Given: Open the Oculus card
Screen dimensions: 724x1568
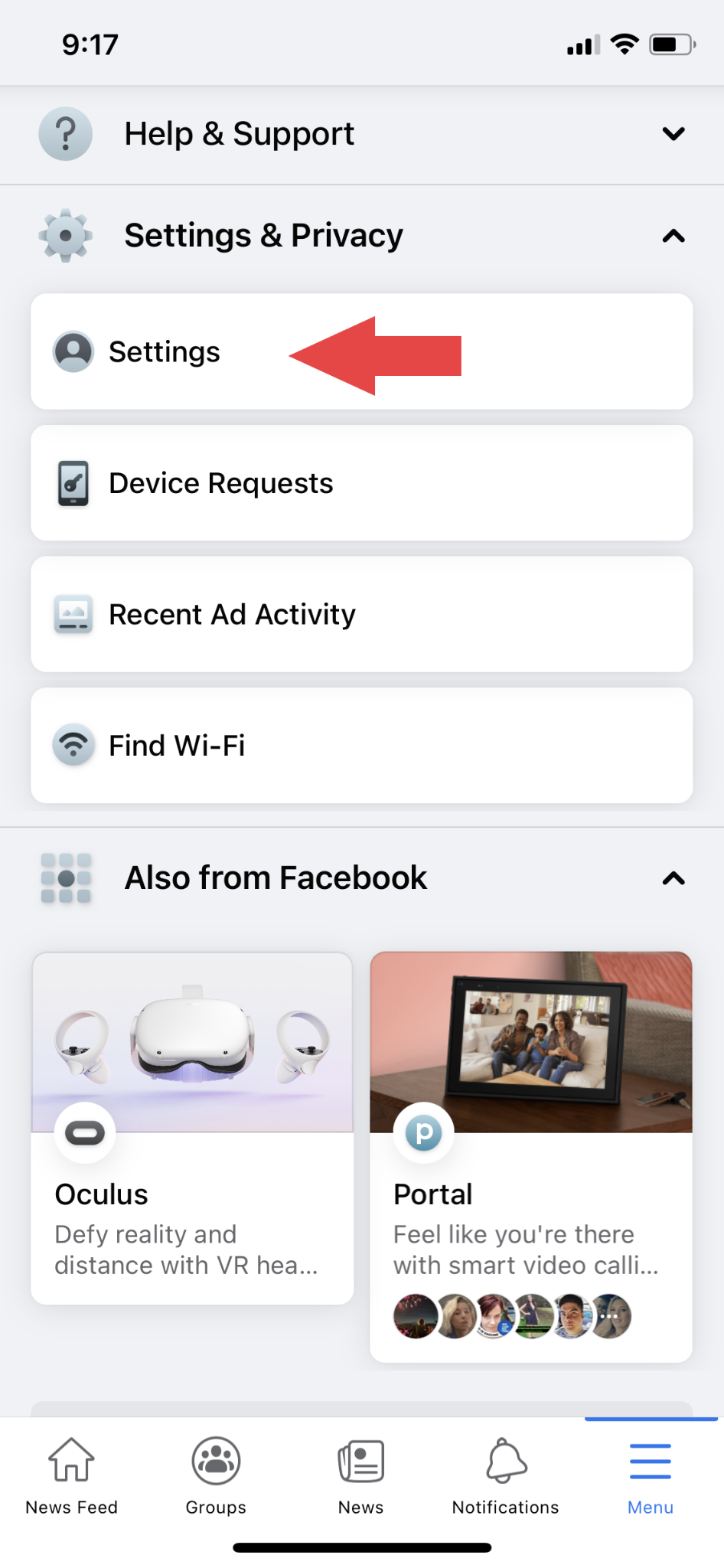Looking at the screenshot, I should tap(192, 1128).
